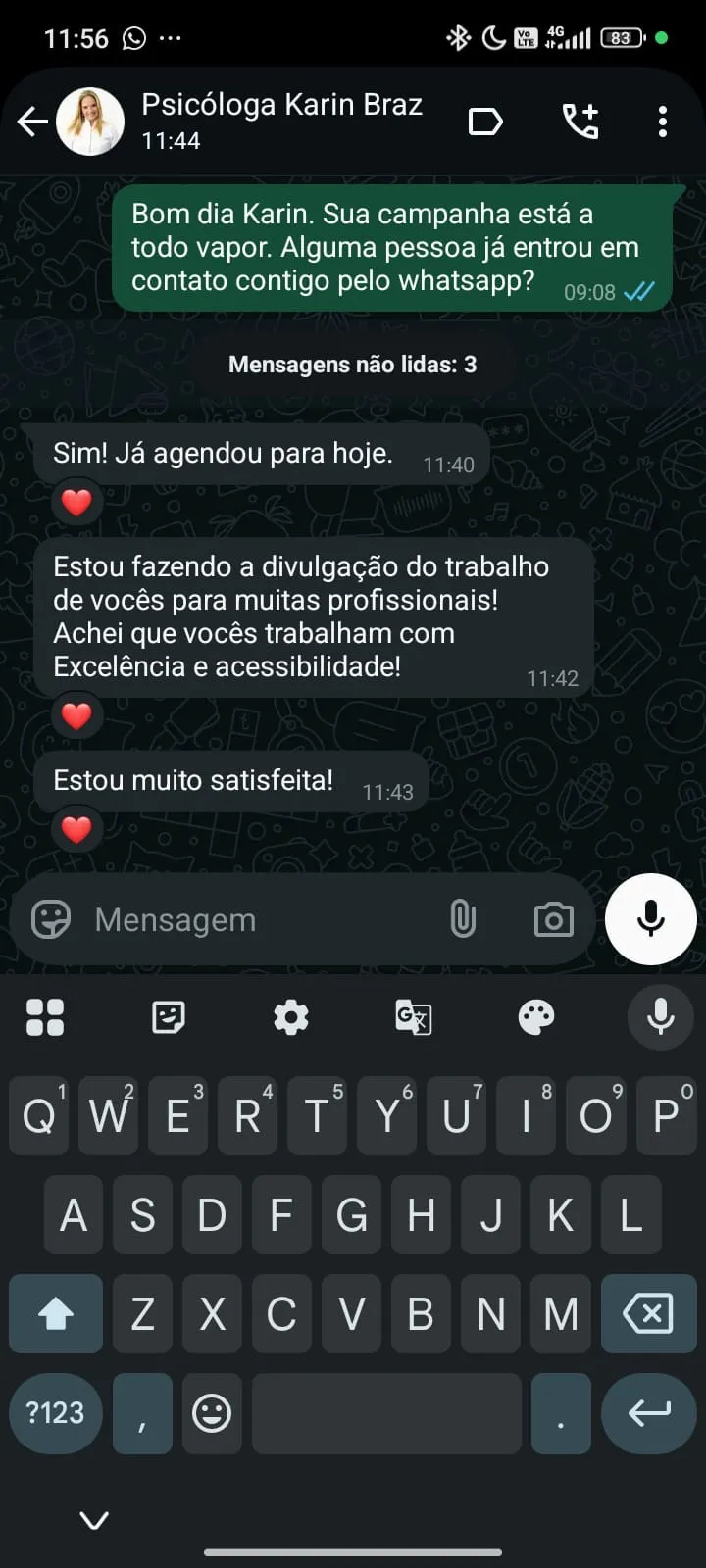
Task: Start a call with Psicóloga Karin Braz
Action: tap(580, 120)
